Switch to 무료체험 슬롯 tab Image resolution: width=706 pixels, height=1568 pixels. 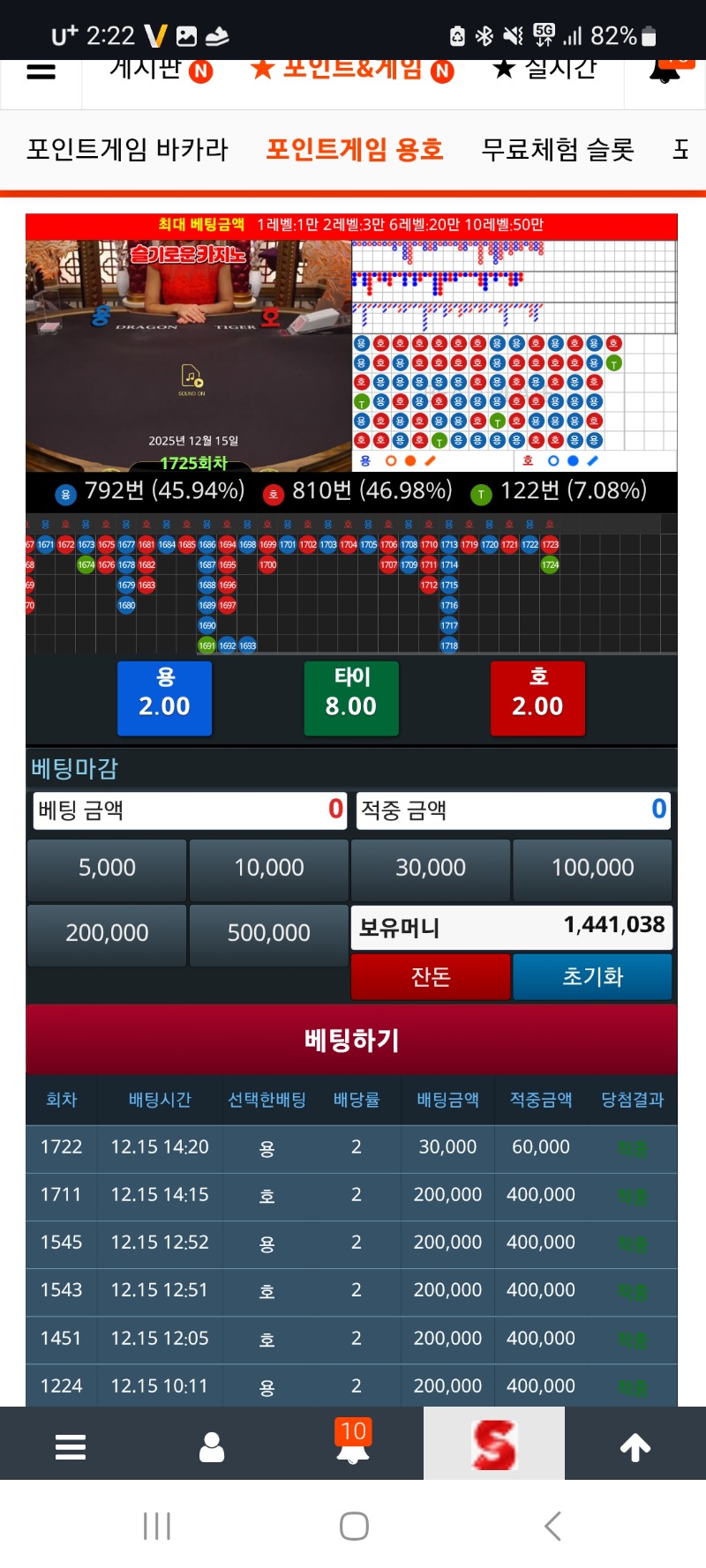tap(558, 150)
